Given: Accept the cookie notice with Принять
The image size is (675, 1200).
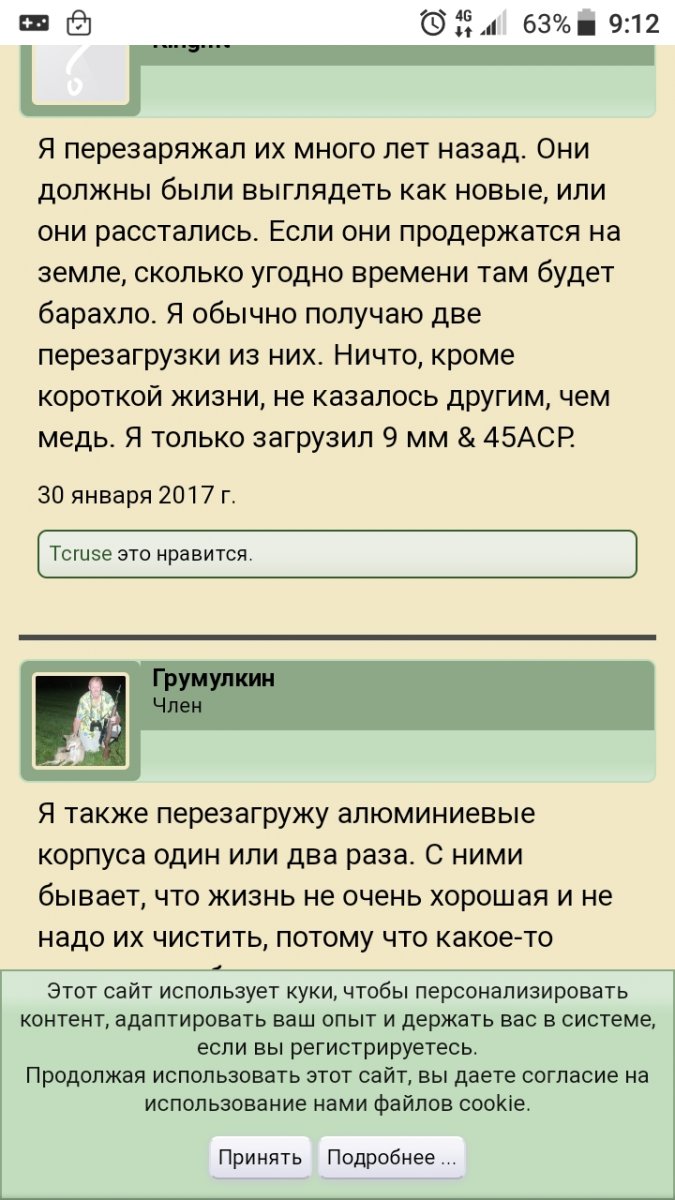Looking at the screenshot, I should point(260,1157).
